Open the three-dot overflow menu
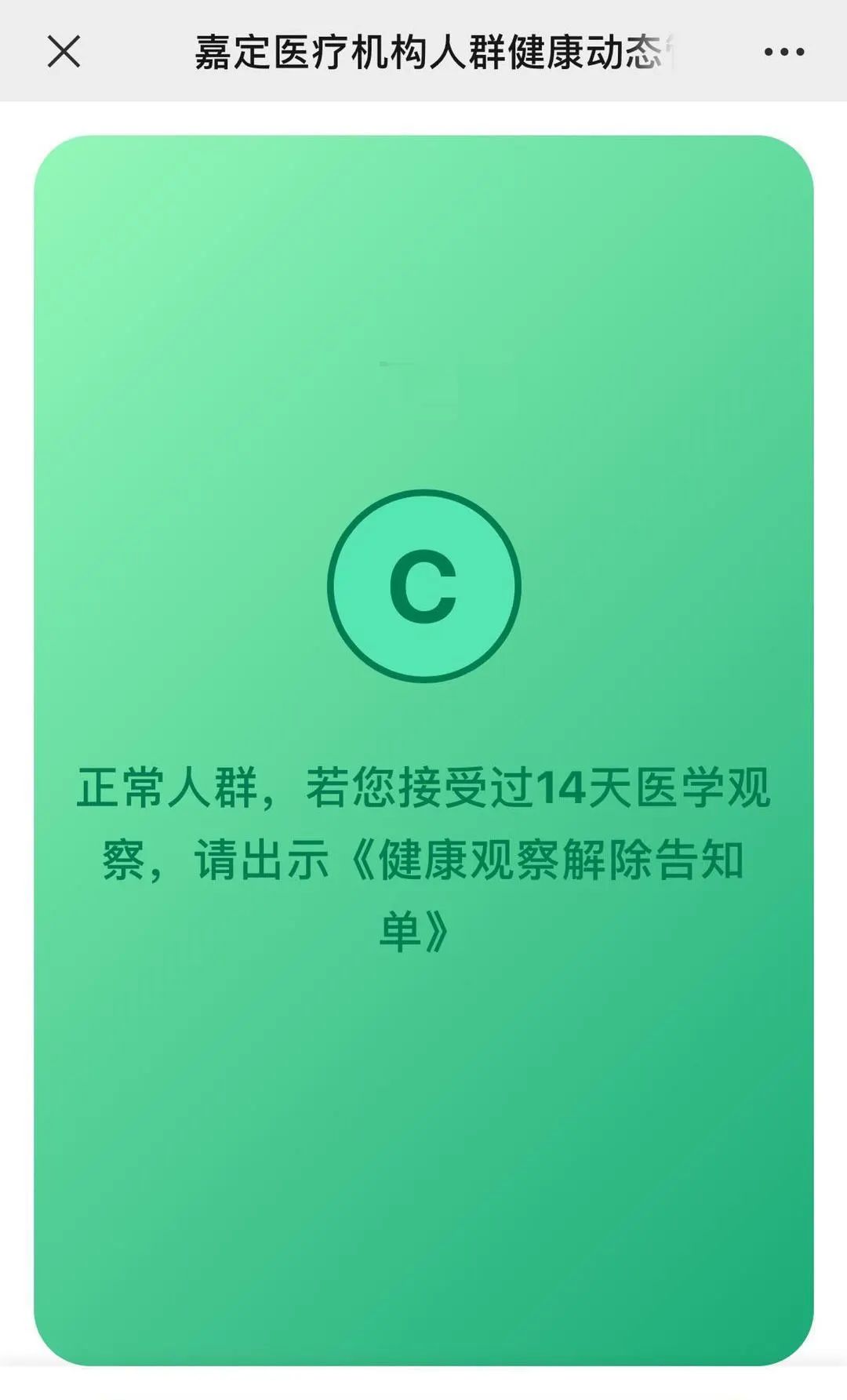This screenshot has height=1400, width=847. [783, 53]
